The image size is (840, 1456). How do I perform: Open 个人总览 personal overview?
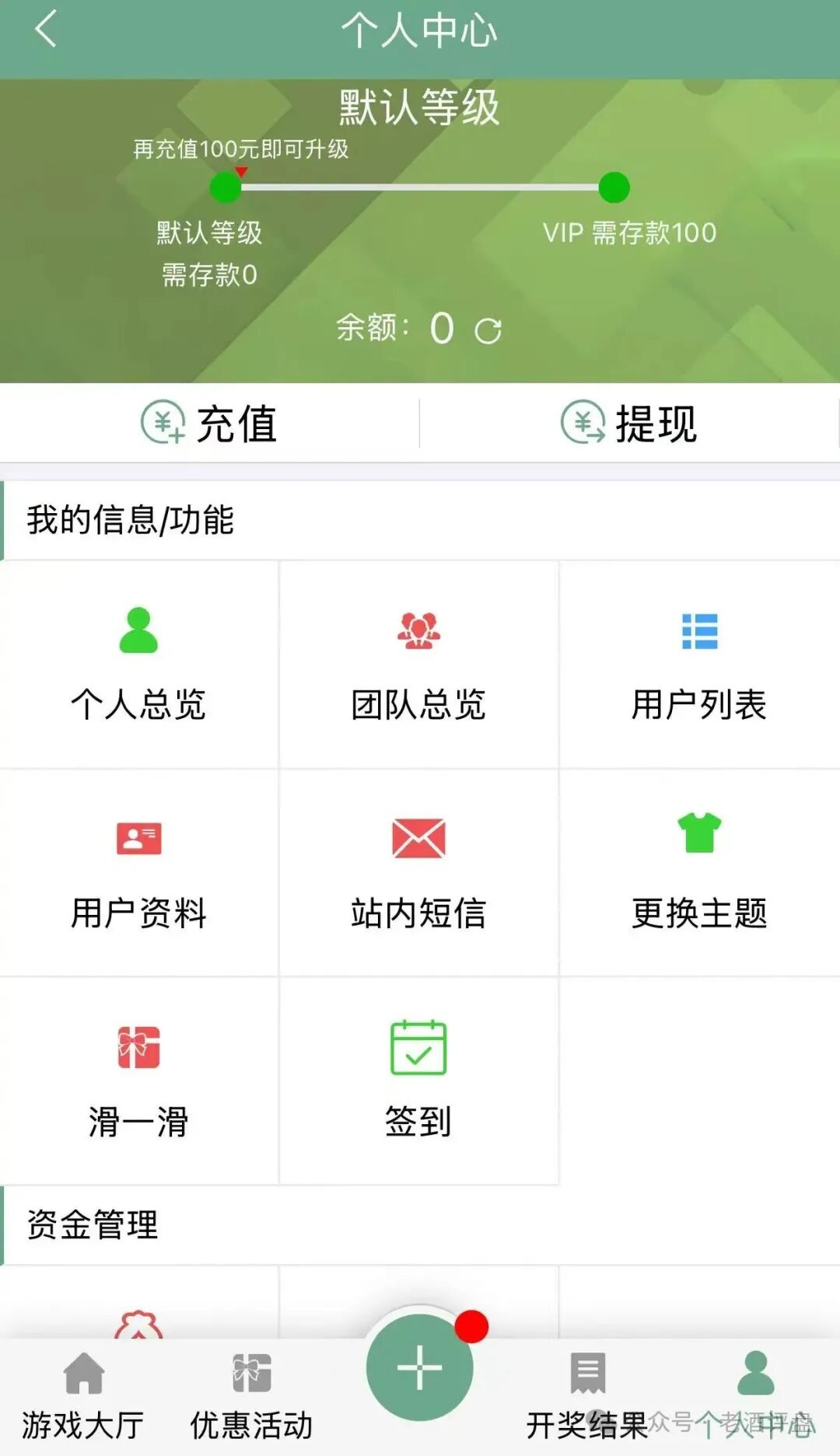tap(138, 665)
